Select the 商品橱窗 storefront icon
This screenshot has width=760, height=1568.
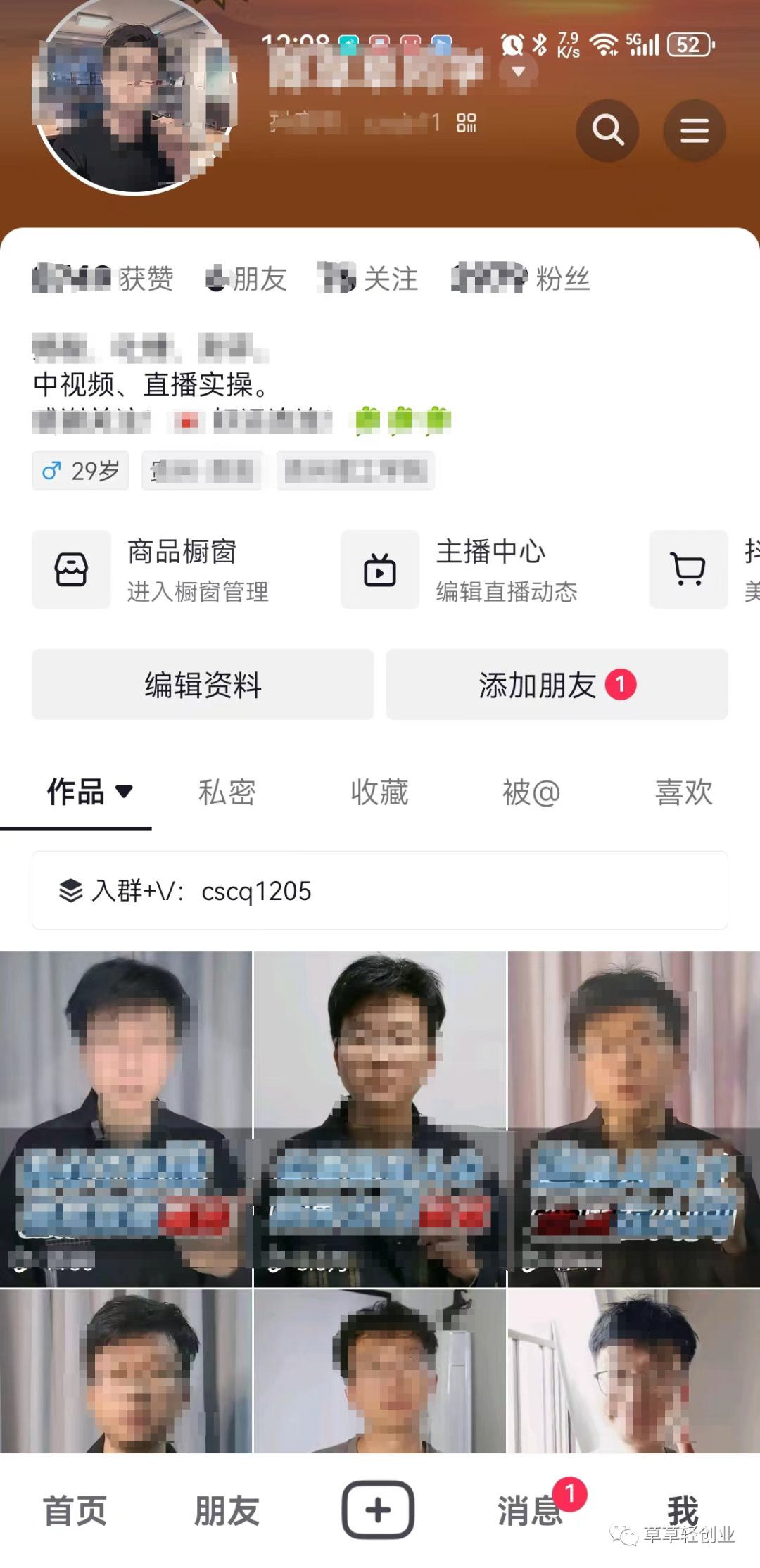tap(71, 570)
